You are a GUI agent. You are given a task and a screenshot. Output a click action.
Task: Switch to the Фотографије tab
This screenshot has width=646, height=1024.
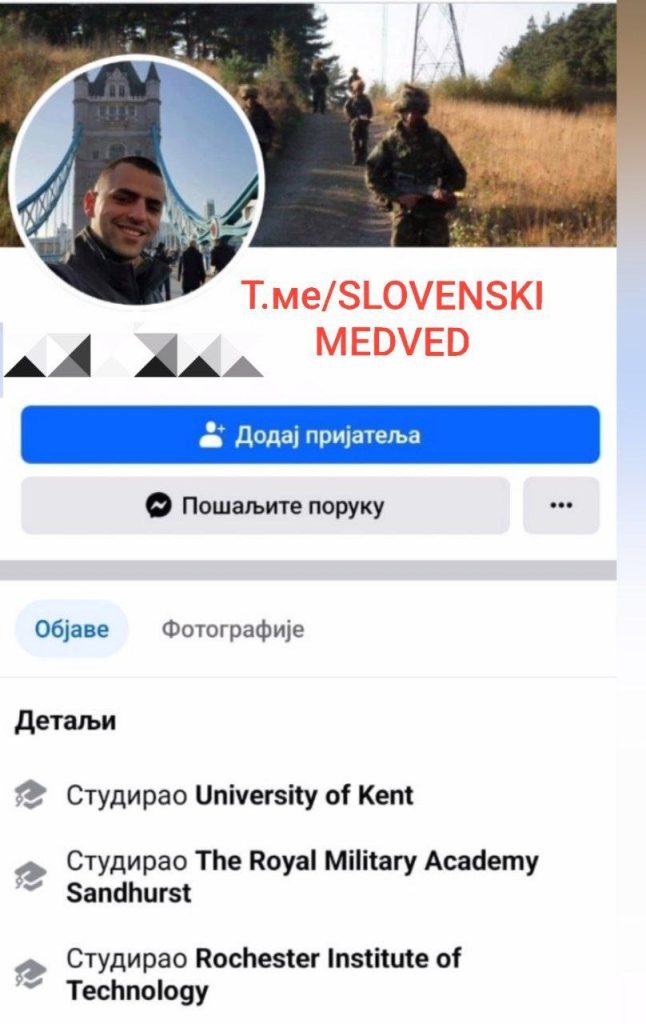pyautogui.click(x=233, y=630)
